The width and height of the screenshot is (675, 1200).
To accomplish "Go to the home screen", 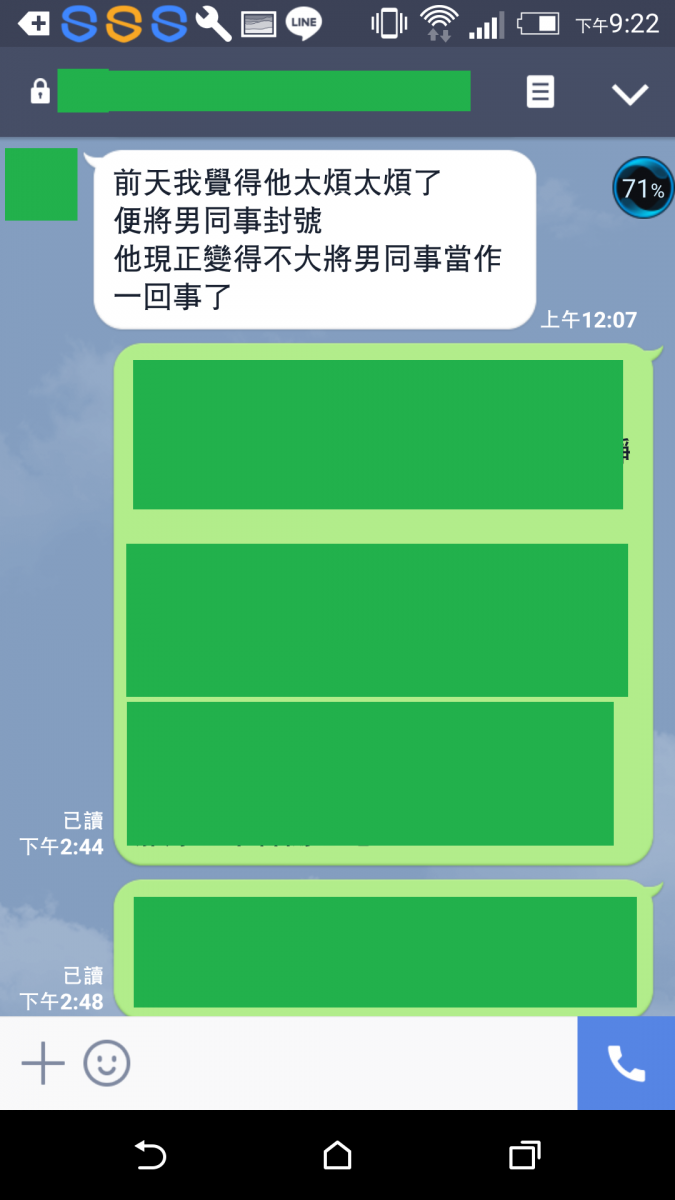I will pos(338,1156).
